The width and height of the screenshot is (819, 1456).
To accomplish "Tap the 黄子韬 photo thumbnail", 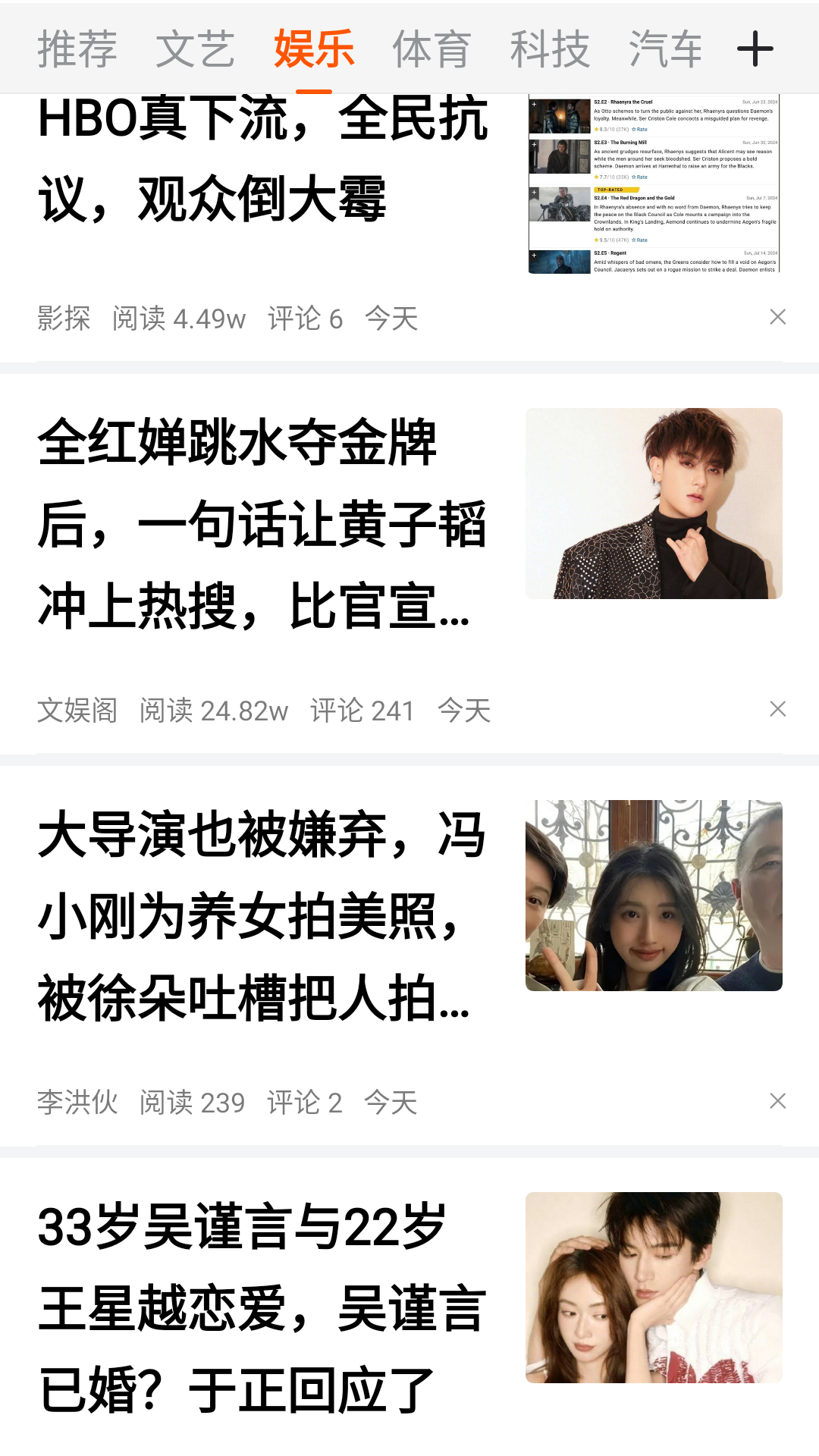I will [654, 504].
